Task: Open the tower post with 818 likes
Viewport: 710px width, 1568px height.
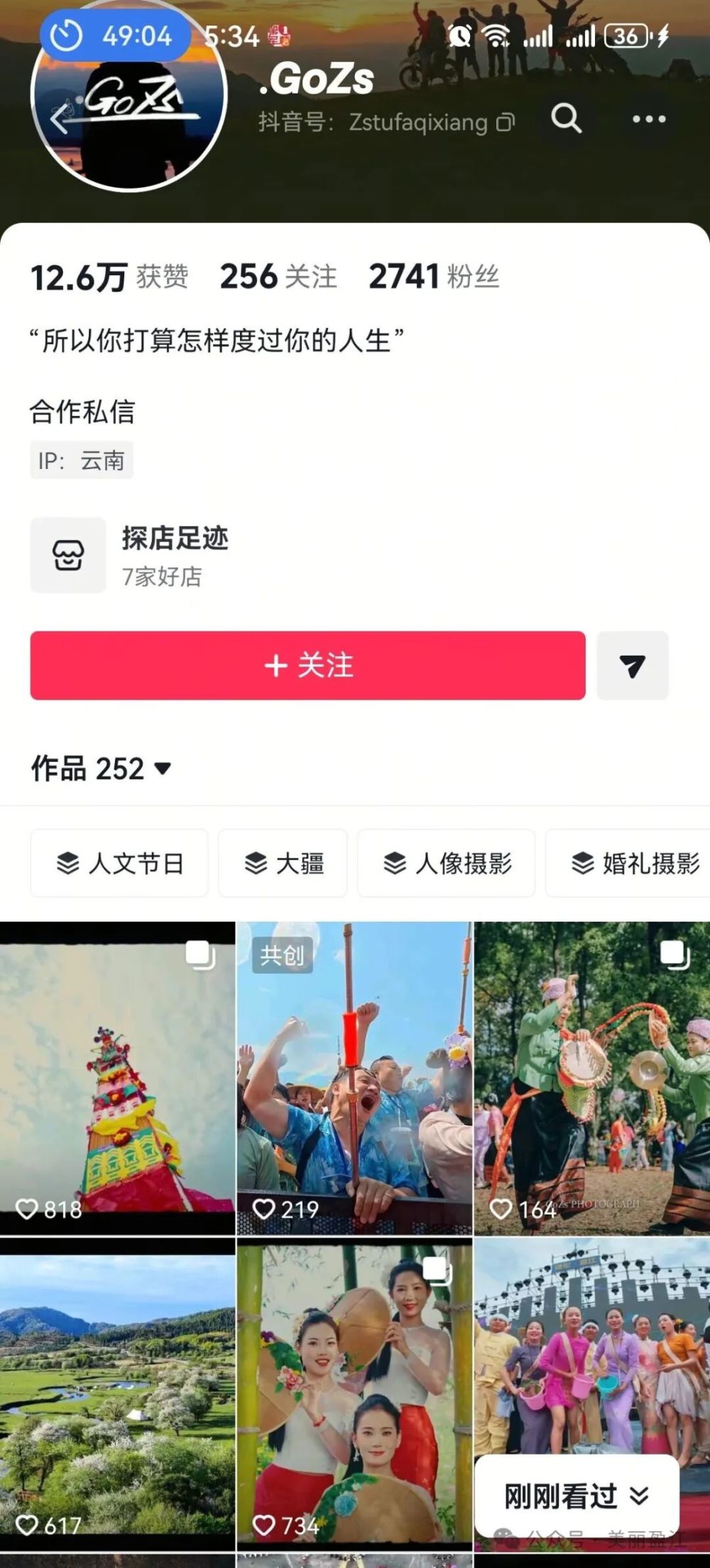Action: [x=117, y=1077]
